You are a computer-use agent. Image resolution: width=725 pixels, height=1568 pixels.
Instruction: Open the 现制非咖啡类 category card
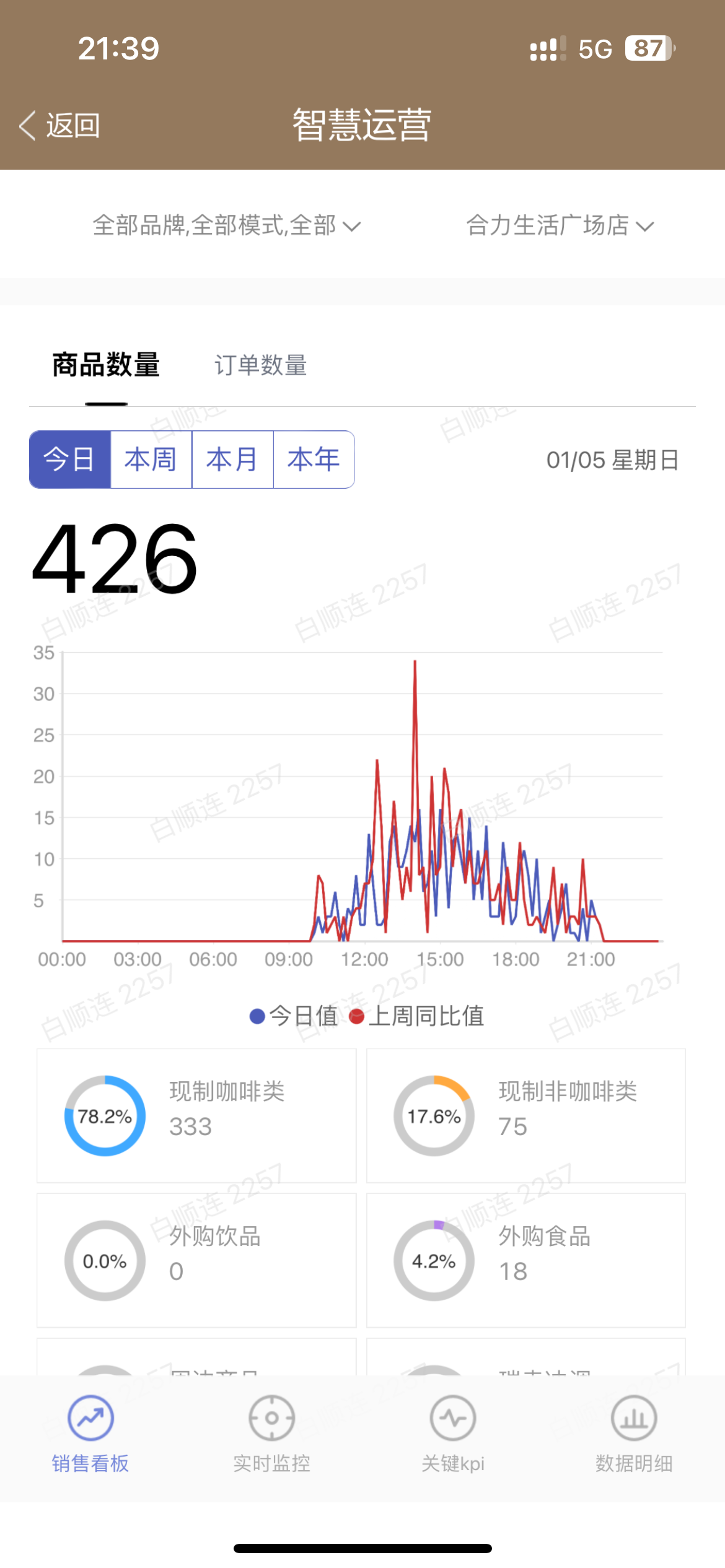(x=525, y=1115)
